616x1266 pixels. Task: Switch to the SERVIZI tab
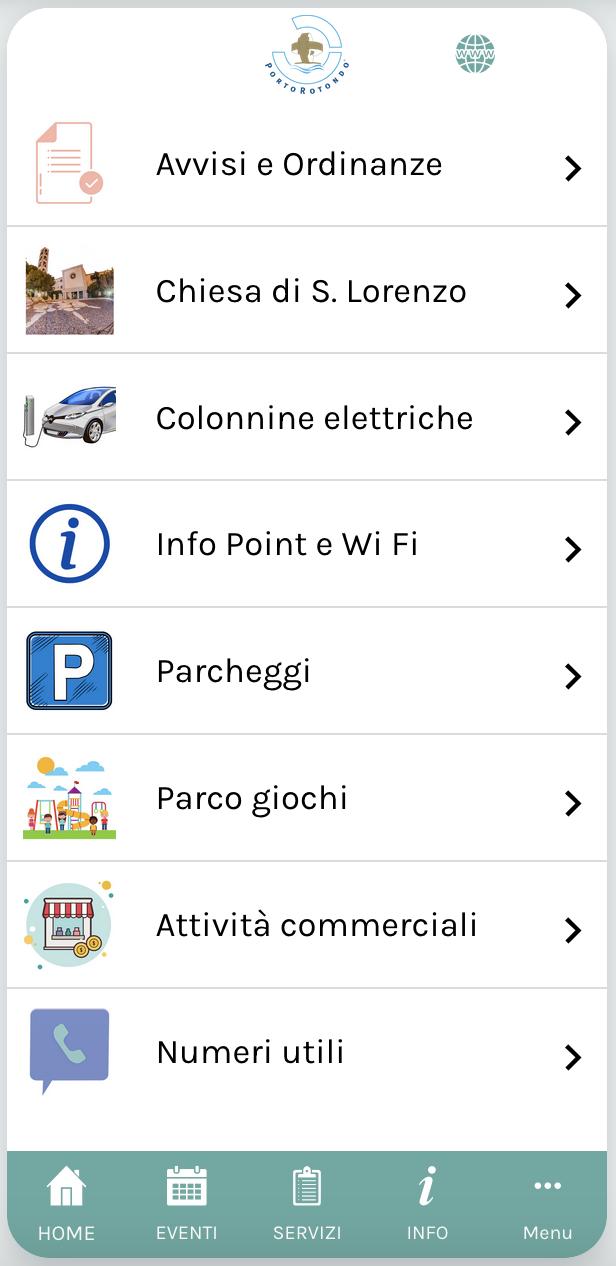[307, 1204]
